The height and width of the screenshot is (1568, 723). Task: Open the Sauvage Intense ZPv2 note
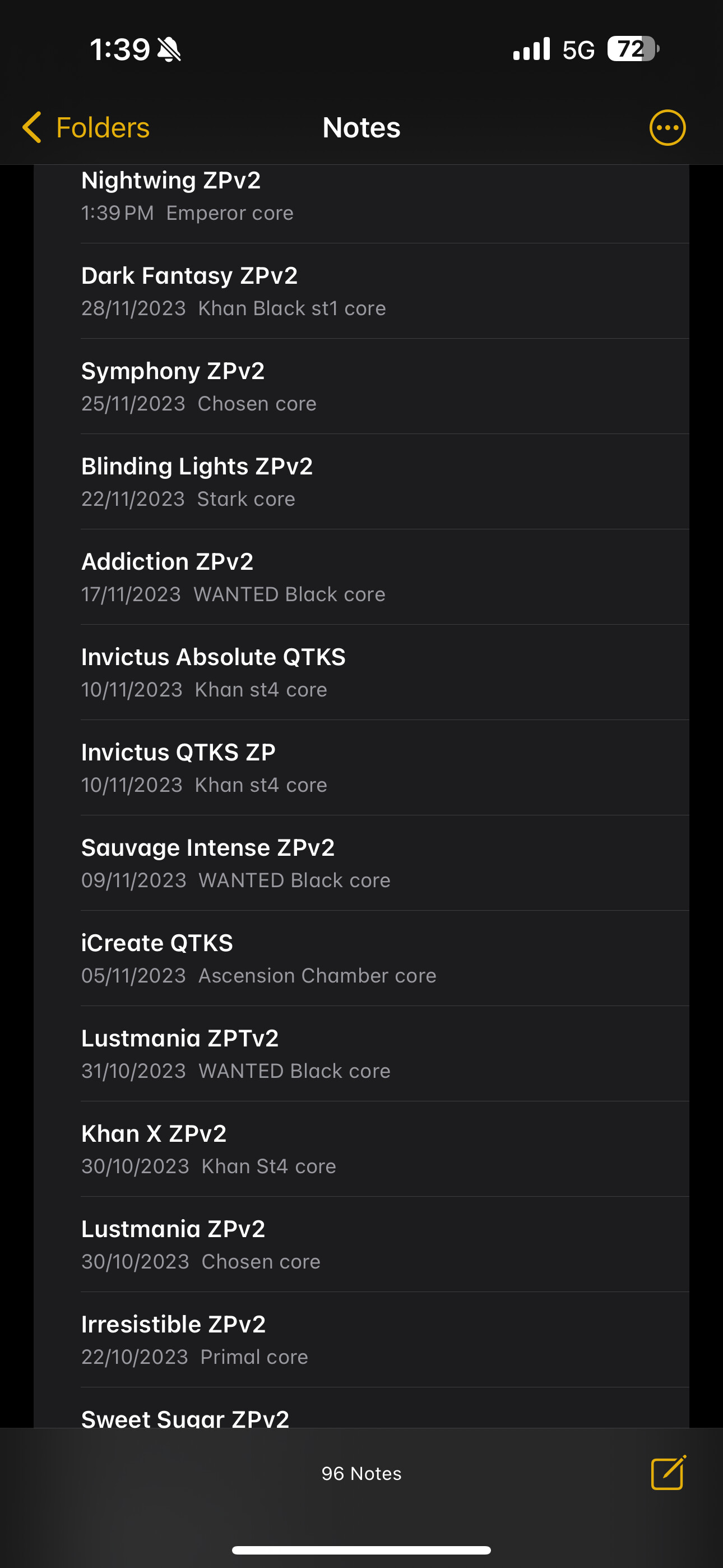click(361, 863)
